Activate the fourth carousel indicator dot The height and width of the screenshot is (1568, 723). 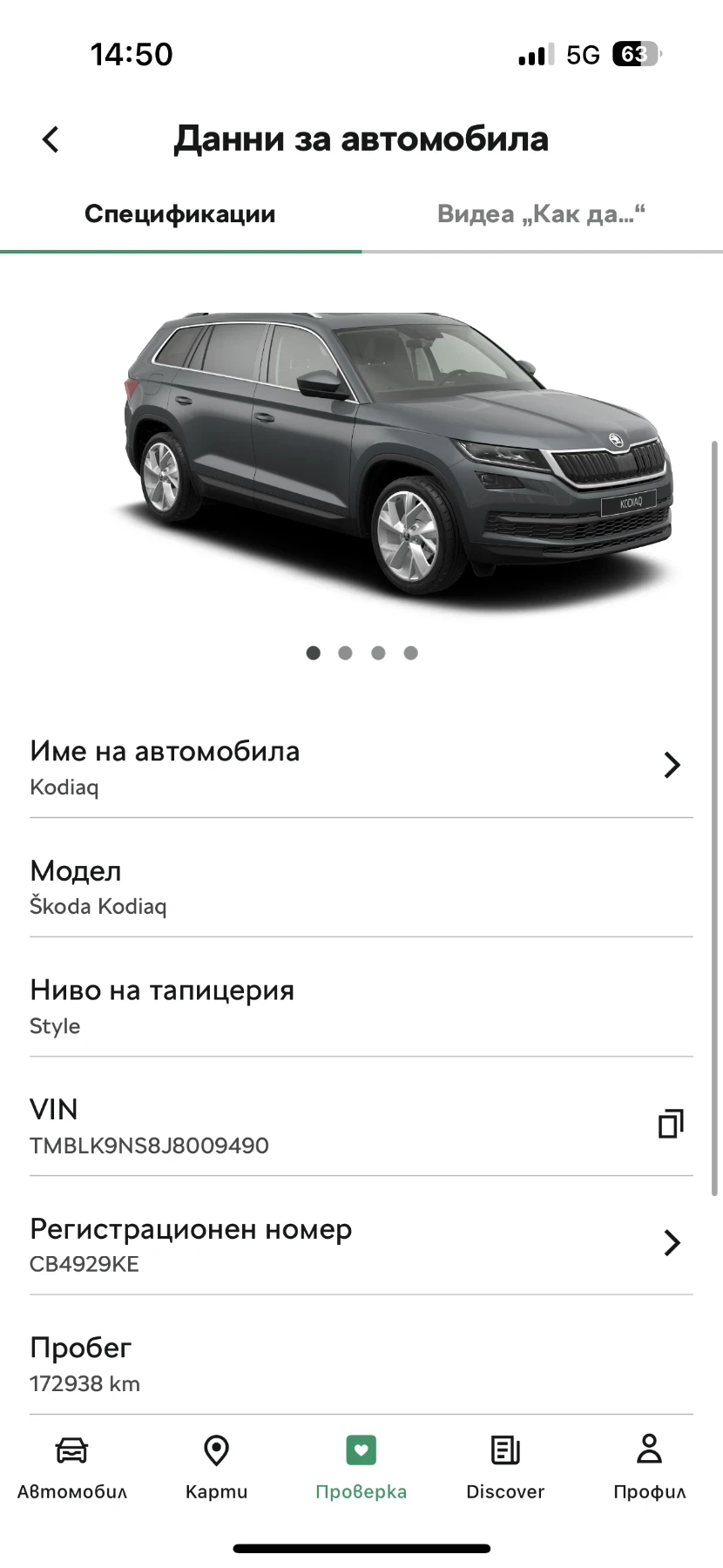pos(410,652)
